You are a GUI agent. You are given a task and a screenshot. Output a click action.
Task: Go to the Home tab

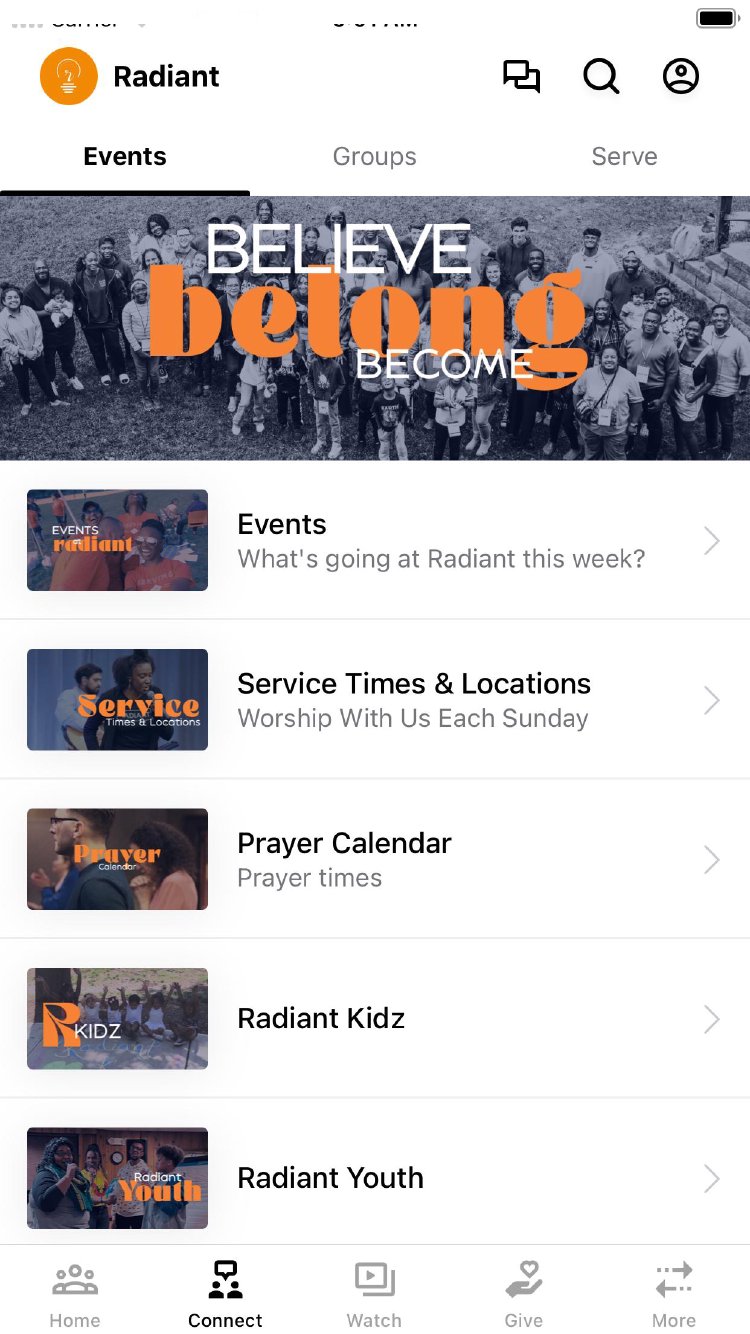(75, 1294)
